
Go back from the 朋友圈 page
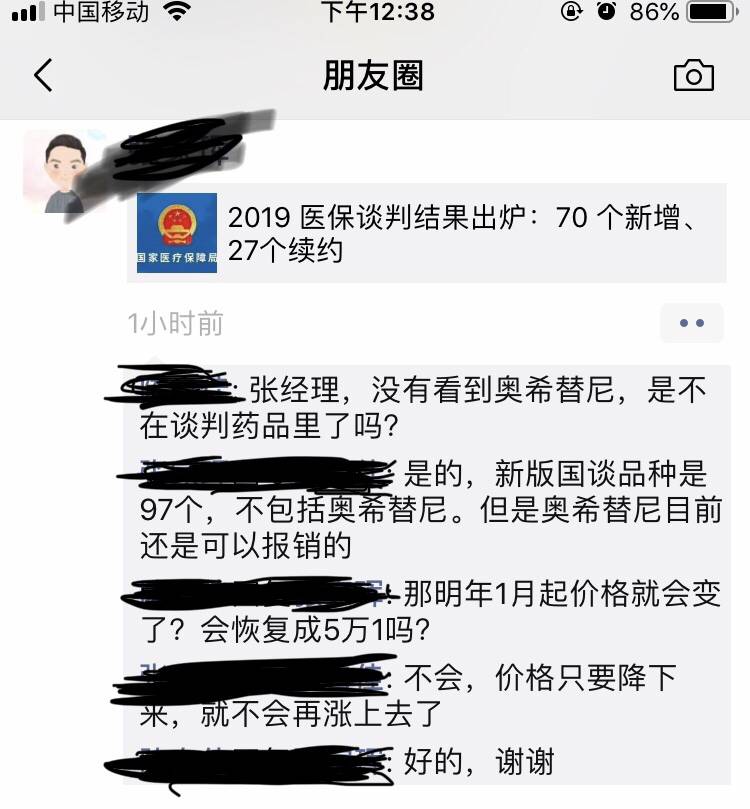[43, 75]
